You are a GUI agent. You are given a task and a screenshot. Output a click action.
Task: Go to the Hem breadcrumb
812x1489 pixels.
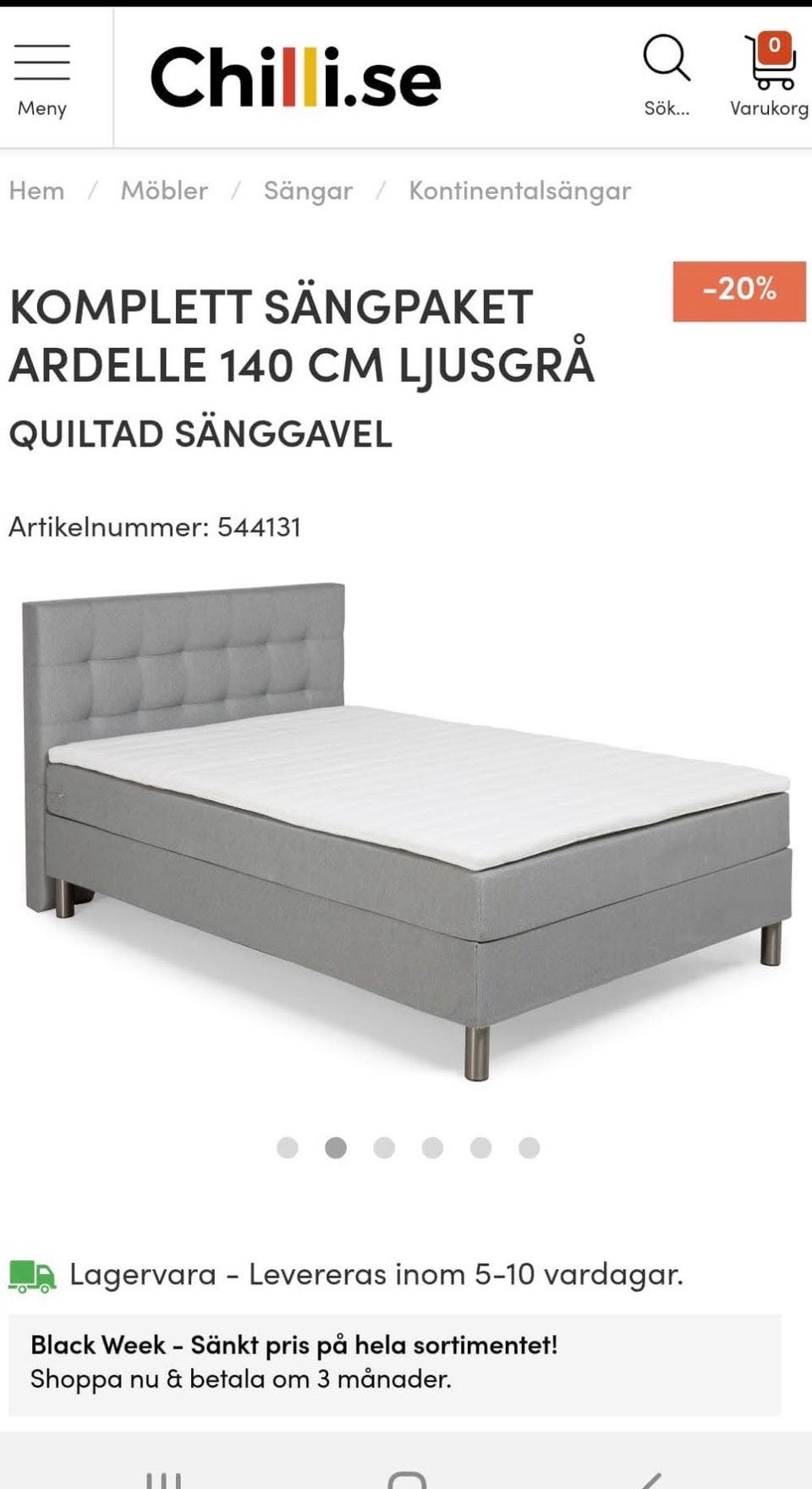click(x=36, y=190)
